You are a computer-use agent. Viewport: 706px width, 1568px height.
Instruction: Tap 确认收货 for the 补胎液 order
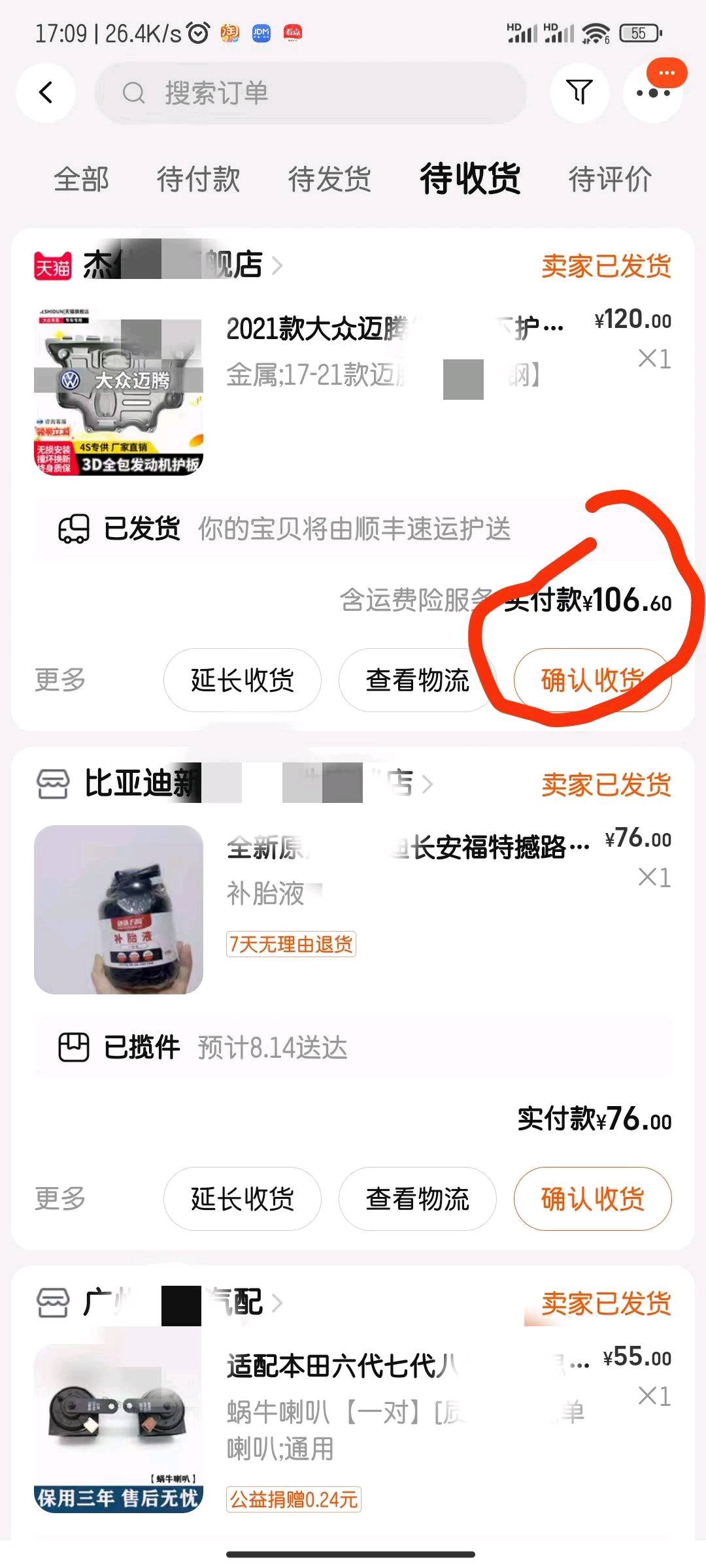(592, 1199)
